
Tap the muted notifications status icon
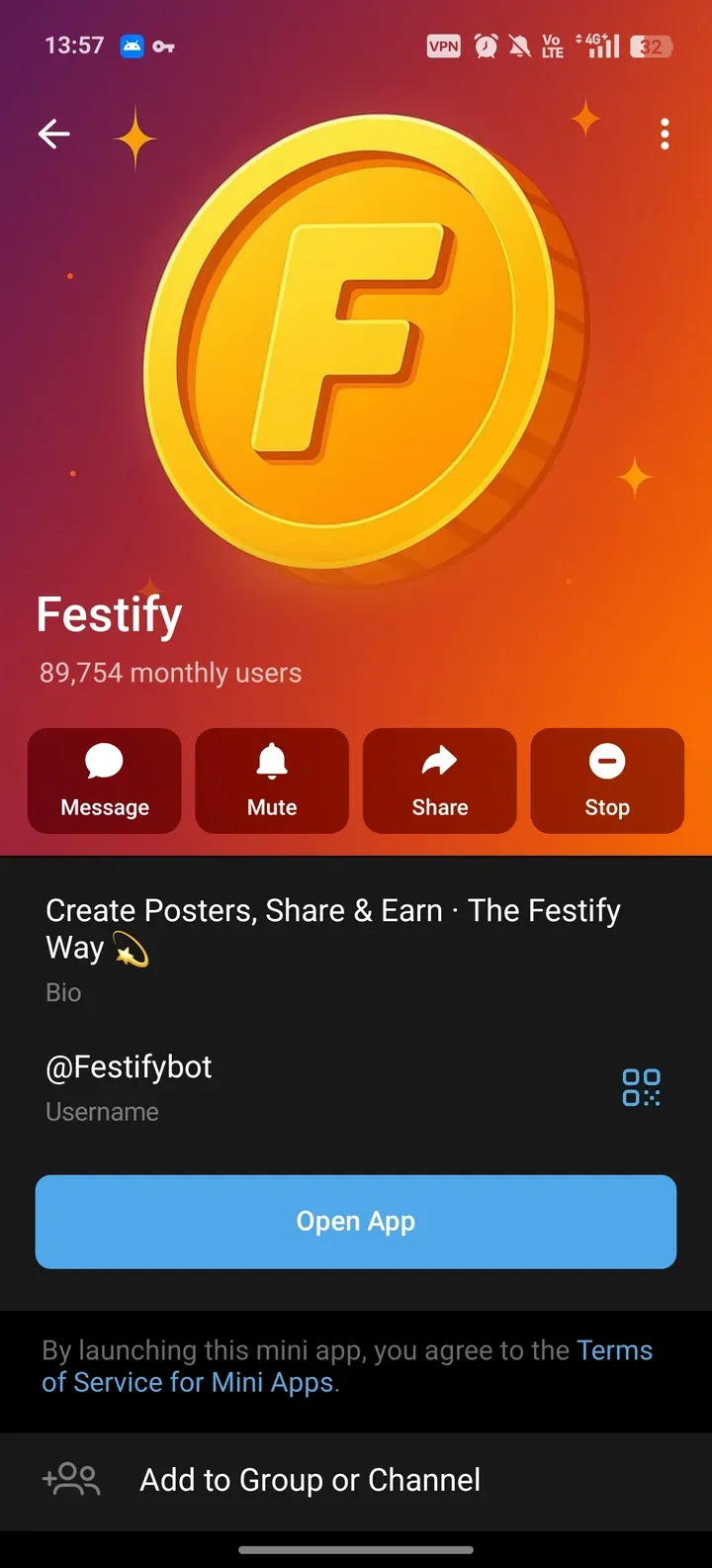519,45
